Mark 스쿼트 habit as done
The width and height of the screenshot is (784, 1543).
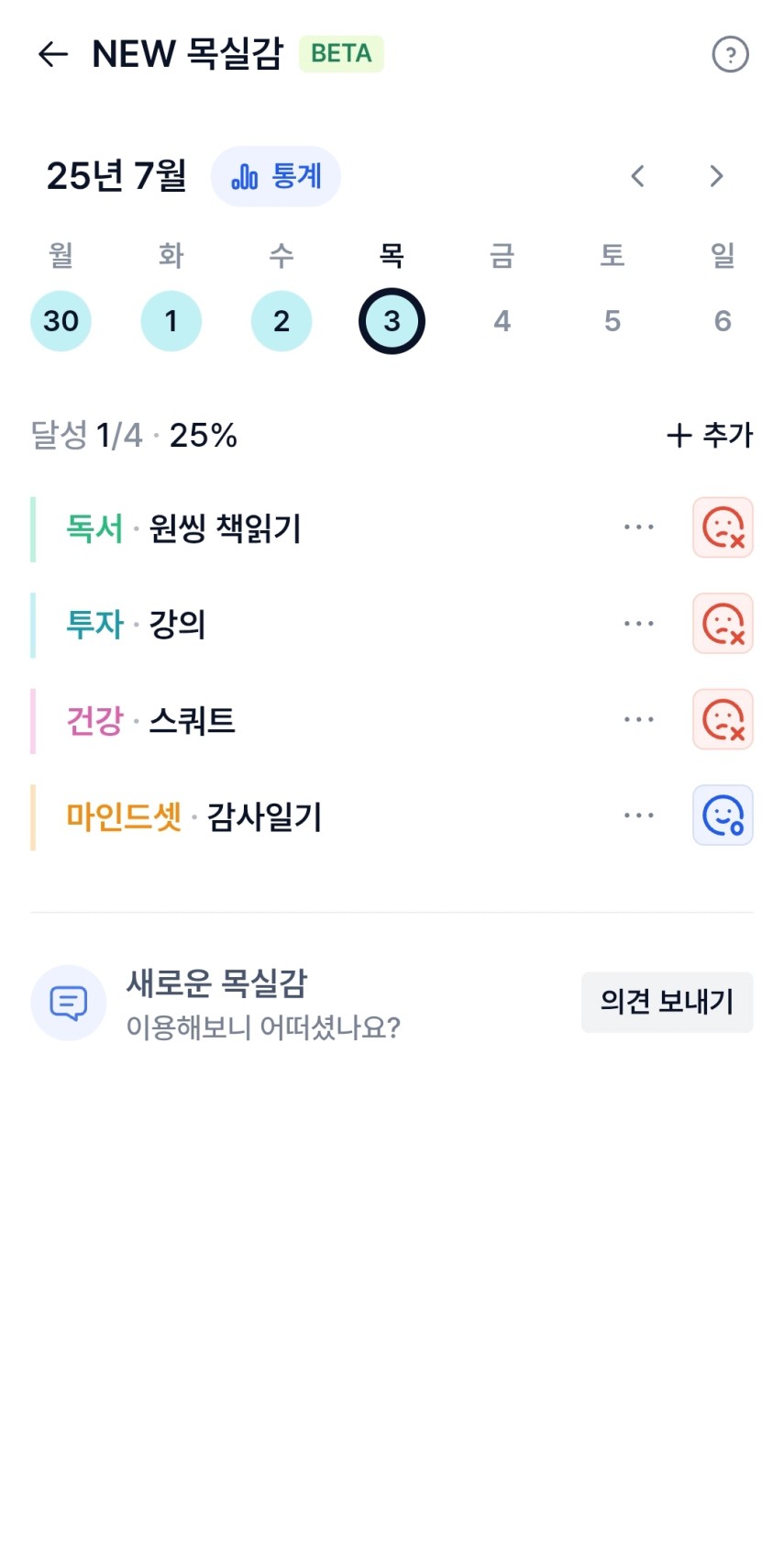pos(723,719)
